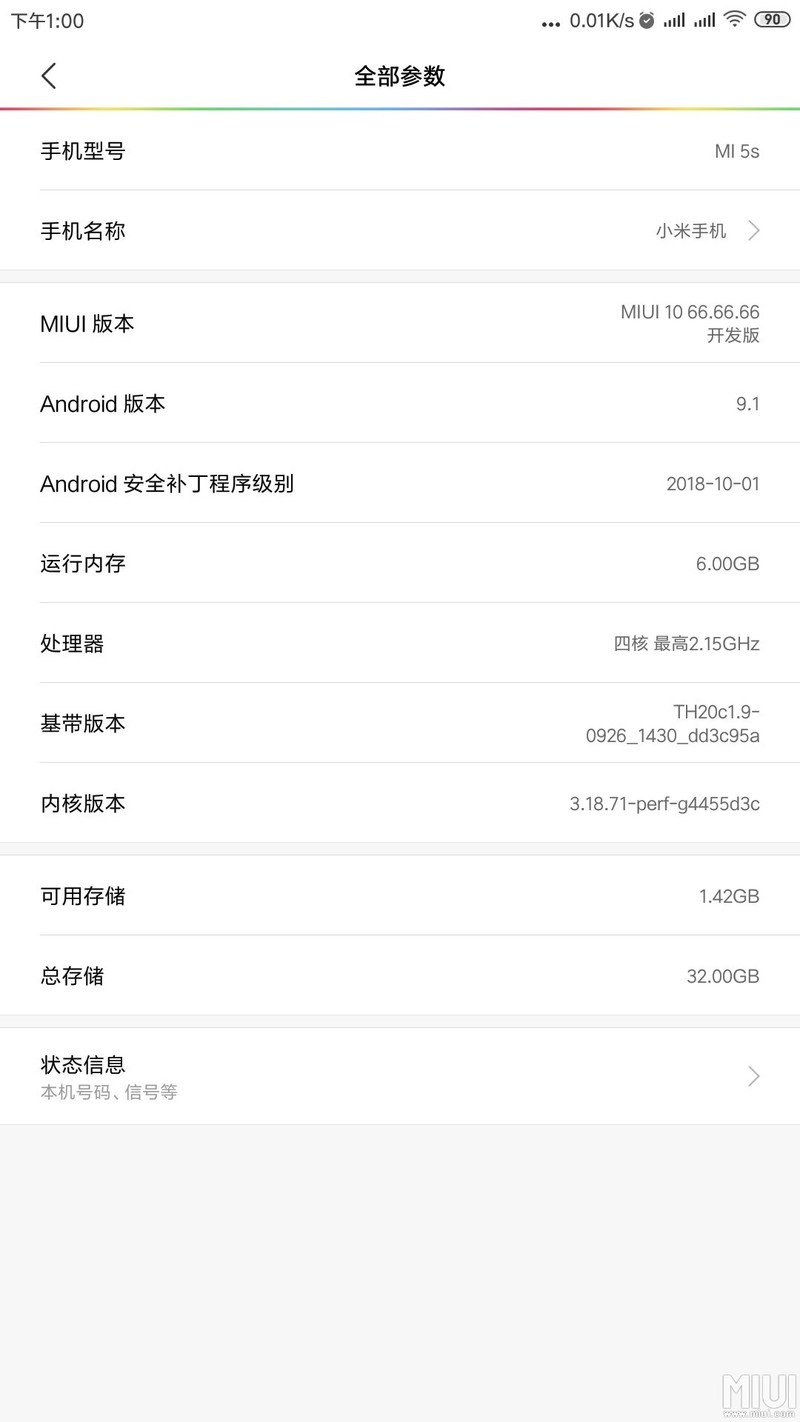
Task: Tap the Android 安全补丁程序级别 row
Action: [x=400, y=484]
